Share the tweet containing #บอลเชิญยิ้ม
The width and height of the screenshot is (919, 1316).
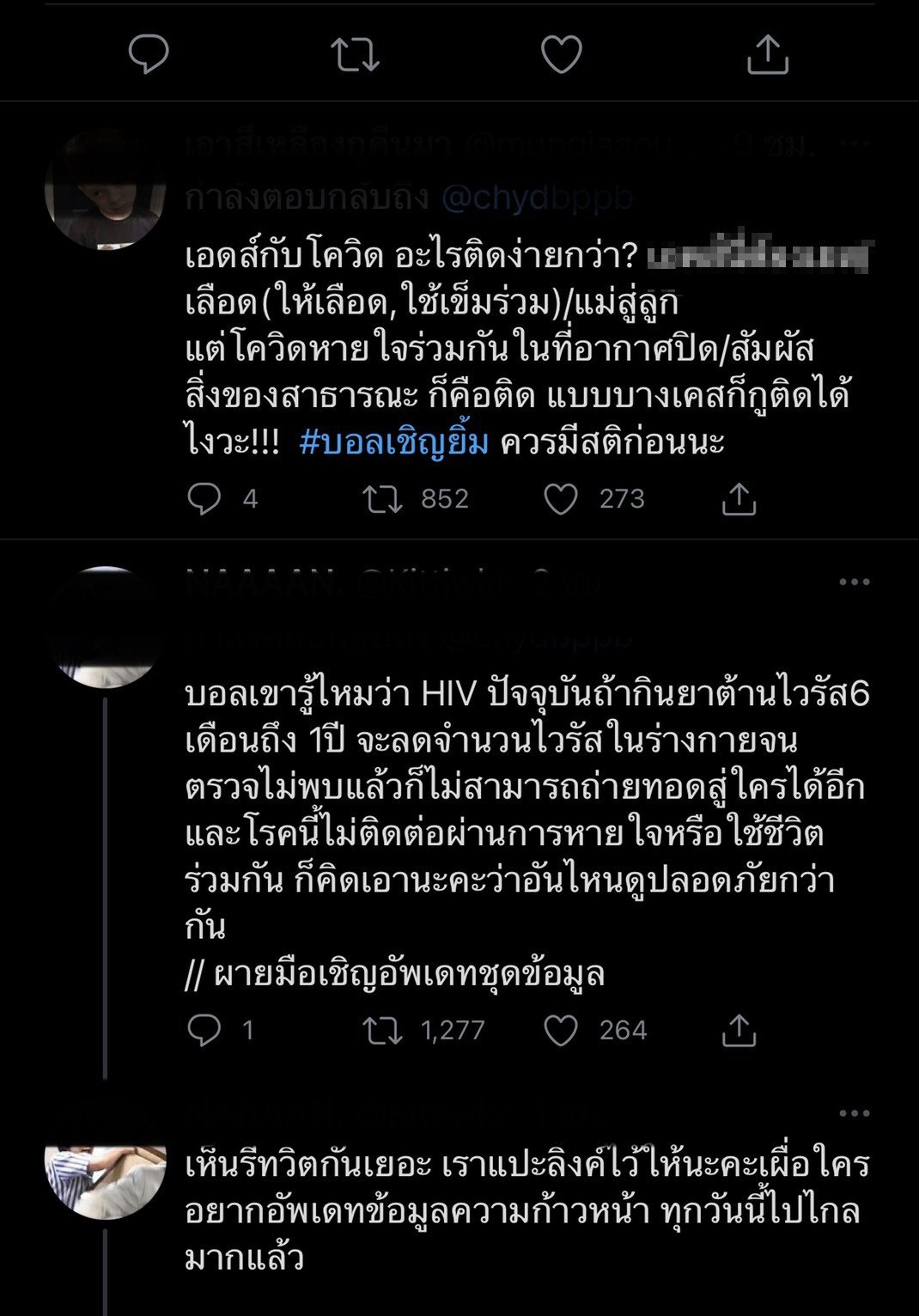(x=739, y=499)
